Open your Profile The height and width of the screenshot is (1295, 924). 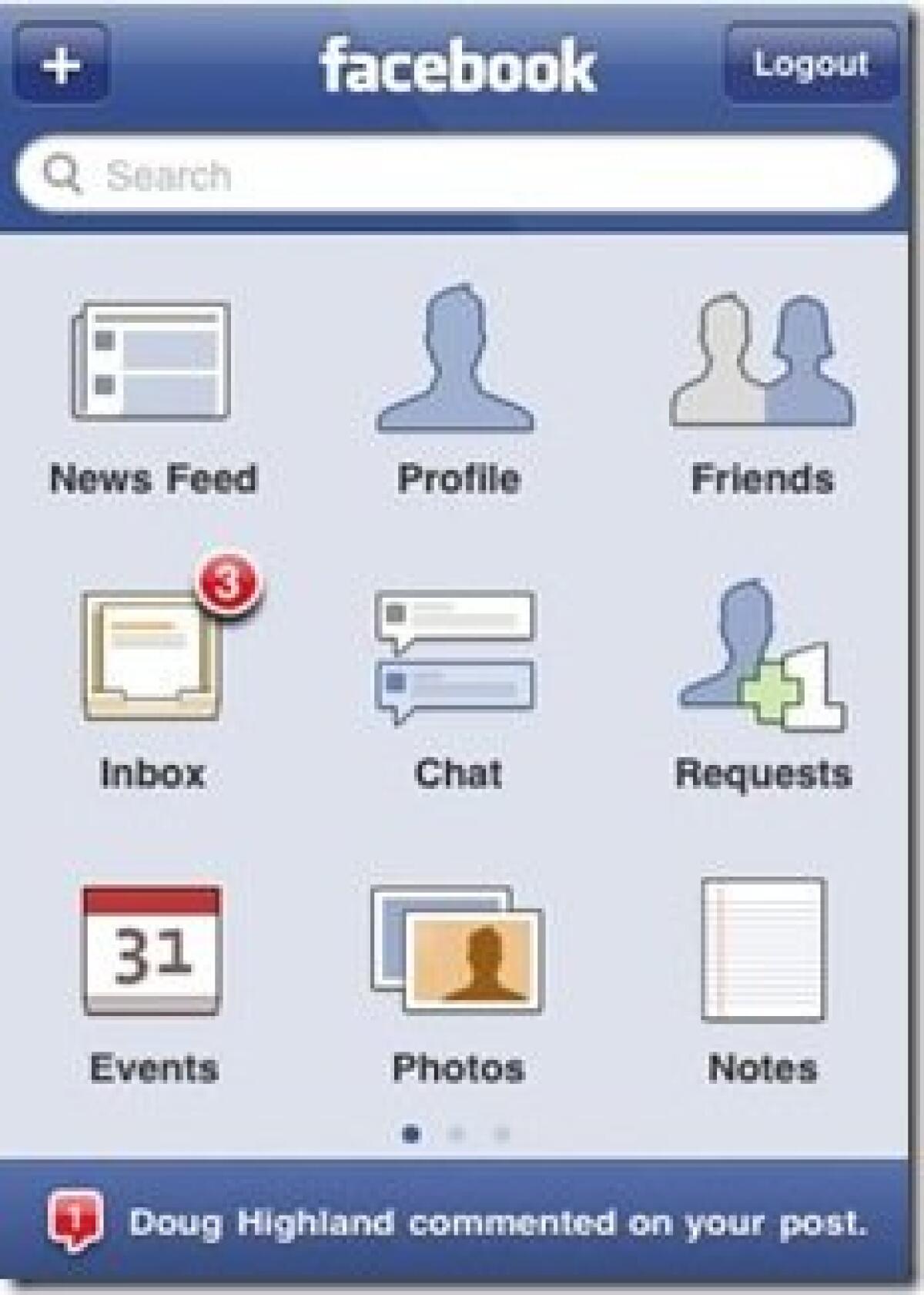pos(457,362)
